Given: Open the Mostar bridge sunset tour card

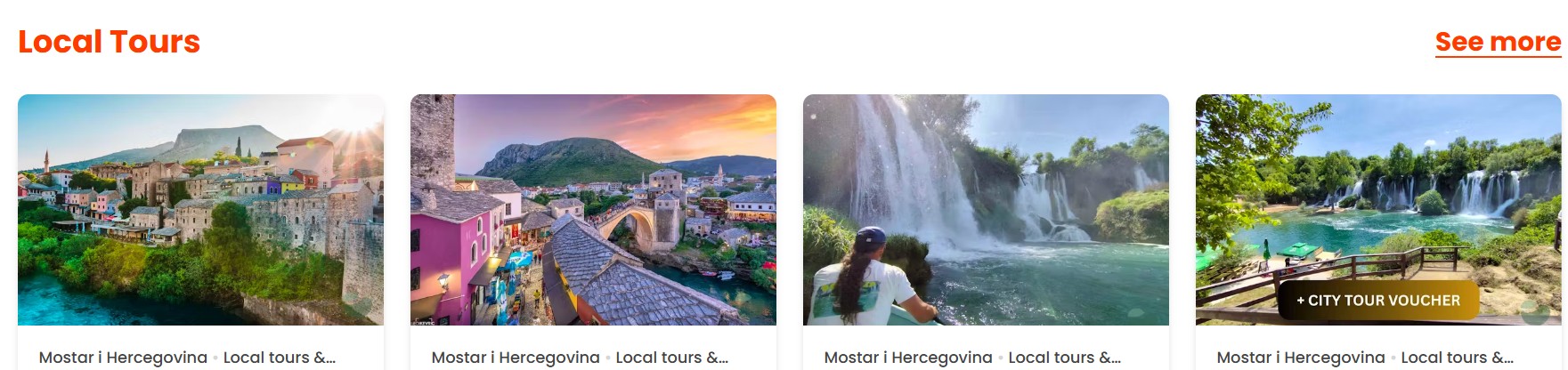Looking at the screenshot, I should [593, 210].
